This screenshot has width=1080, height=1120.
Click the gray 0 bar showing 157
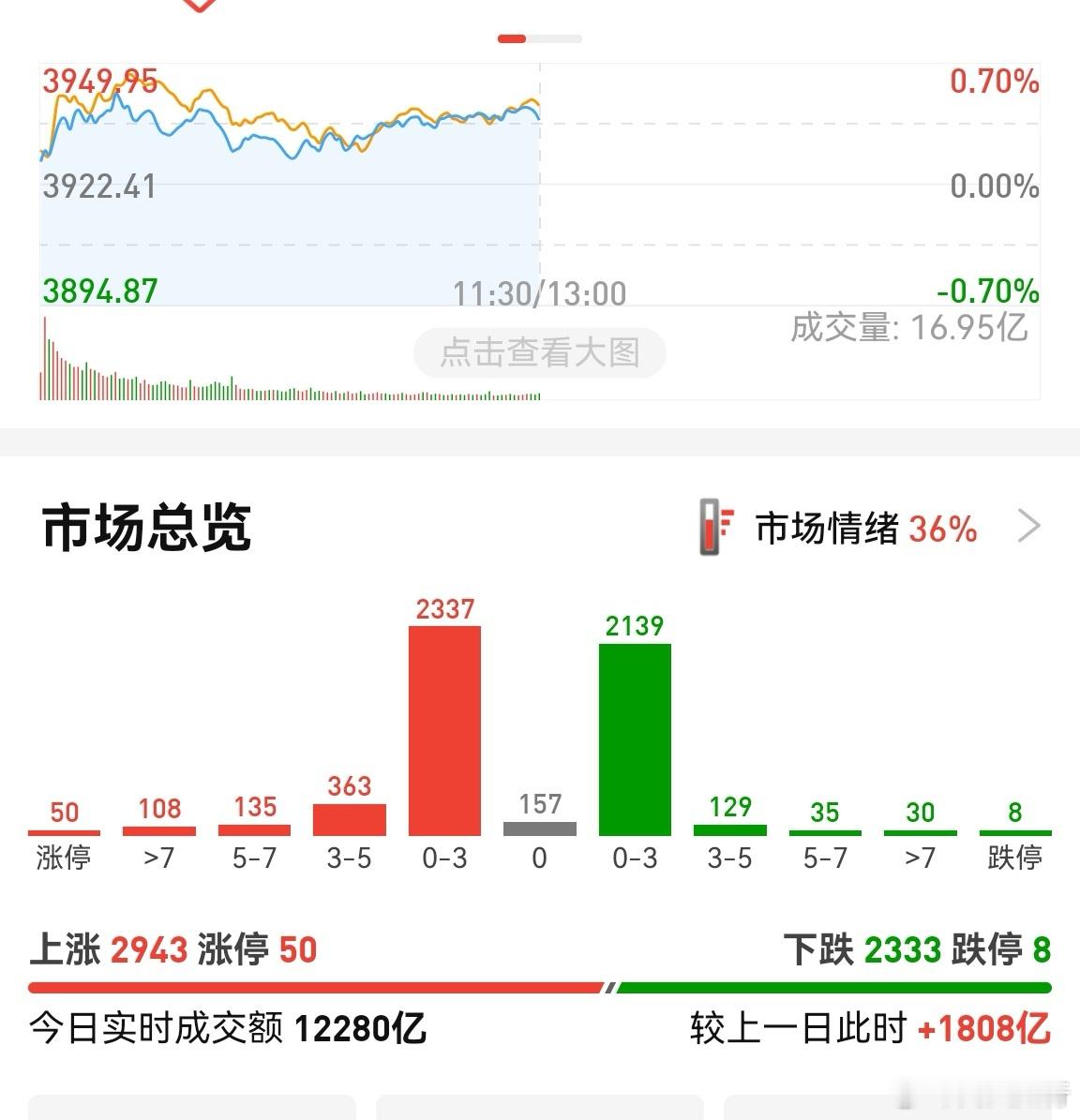(x=539, y=827)
